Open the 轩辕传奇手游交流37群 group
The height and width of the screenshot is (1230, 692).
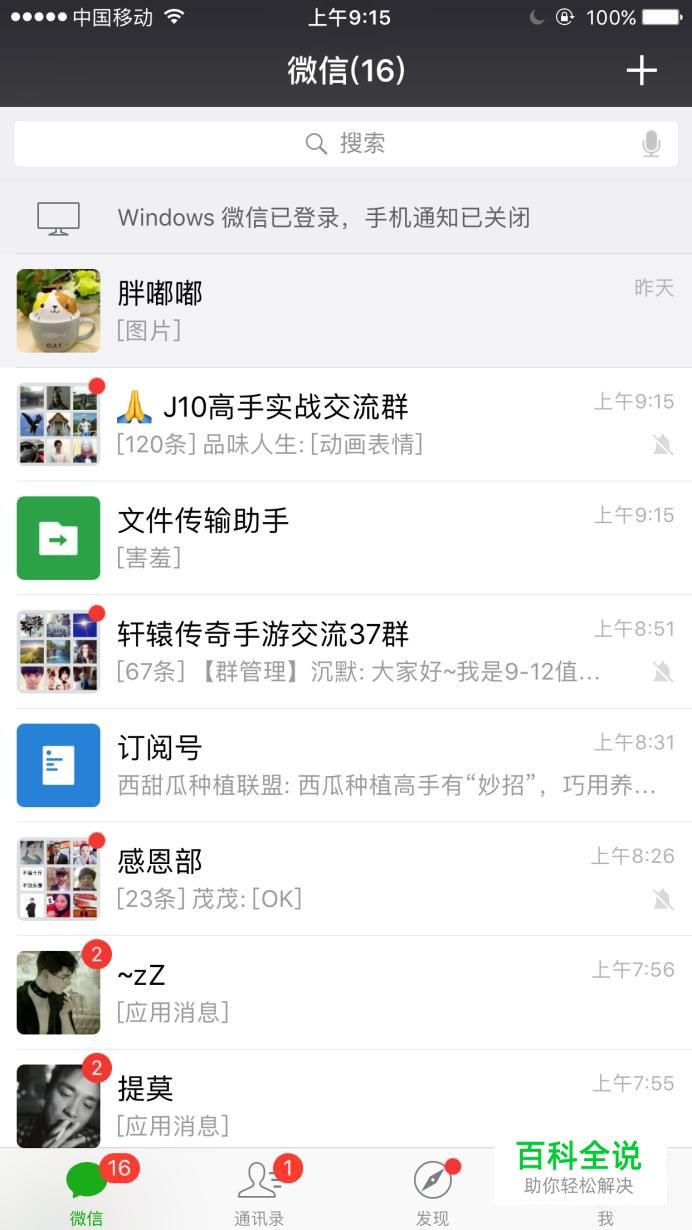(x=346, y=651)
